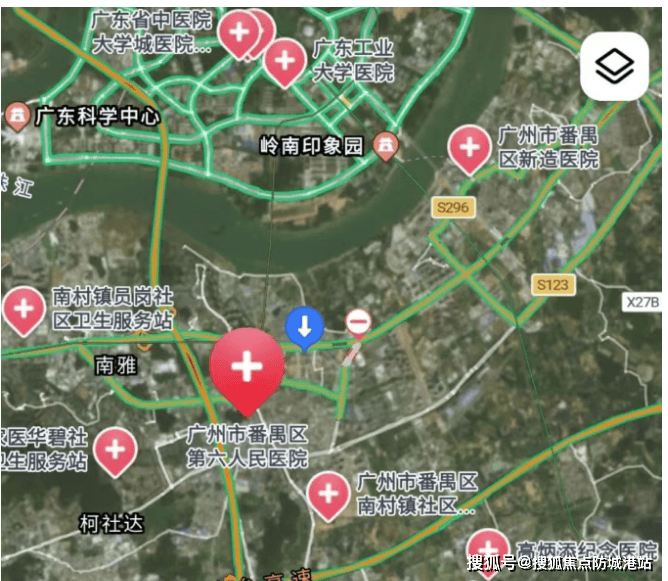Tap the 华碧社区卫生服务站 marker
Image resolution: width=668 pixels, height=581 pixels.
tap(115, 450)
